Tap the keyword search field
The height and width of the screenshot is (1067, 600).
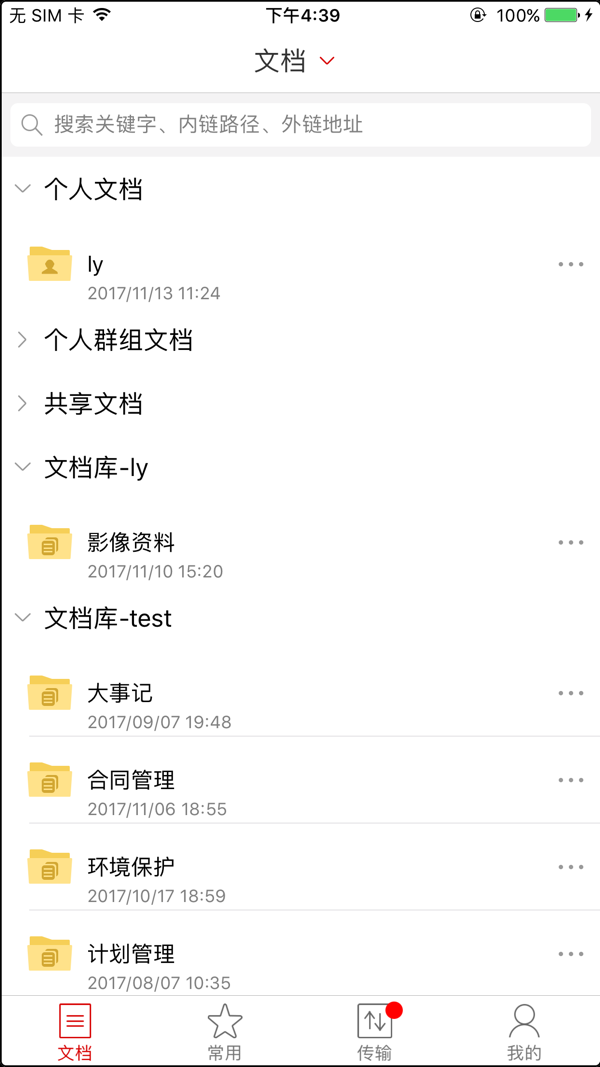click(300, 125)
